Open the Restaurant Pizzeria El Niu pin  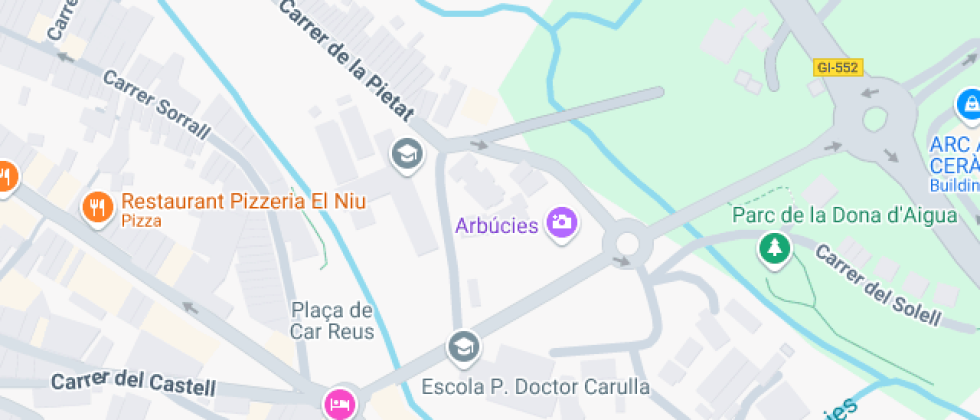[97, 208]
